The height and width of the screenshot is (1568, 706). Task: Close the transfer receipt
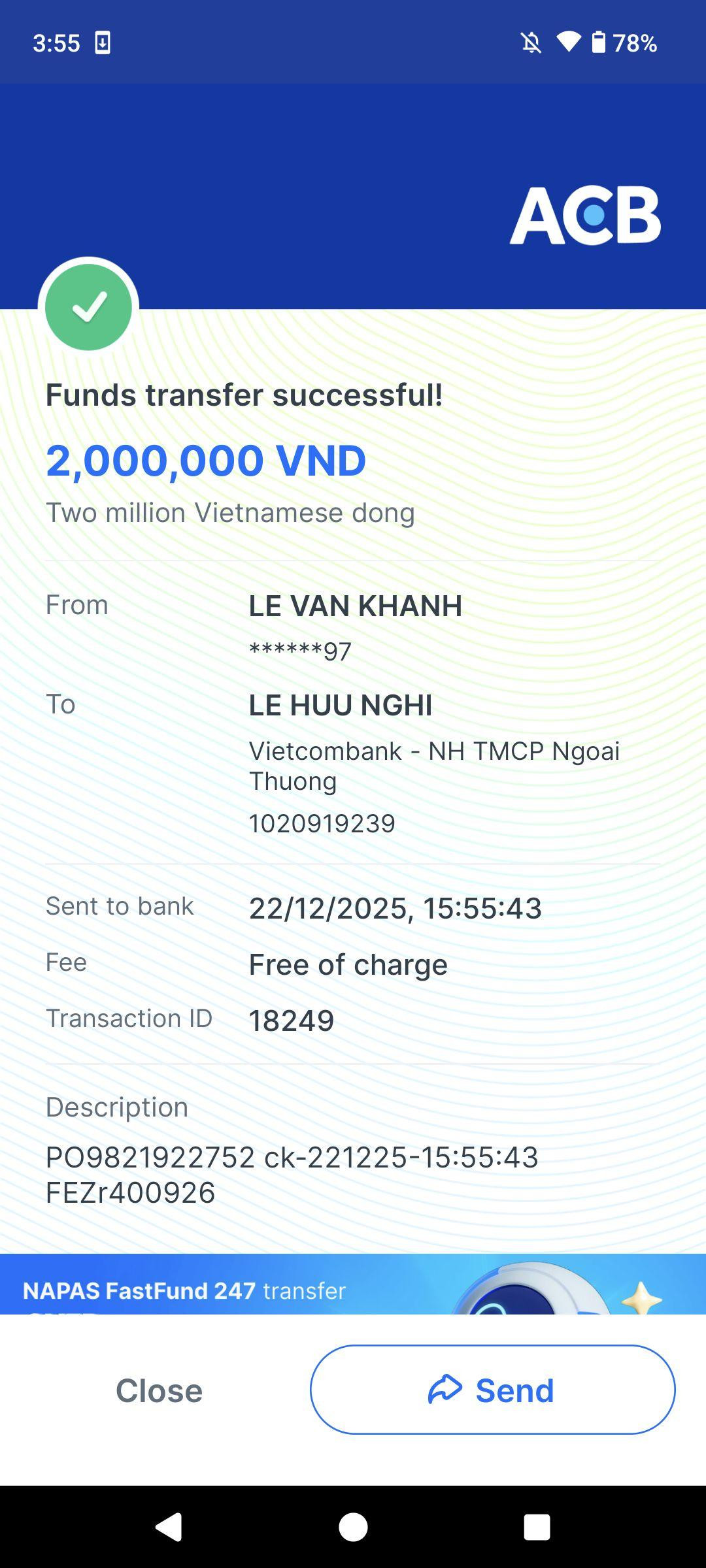click(x=159, y=1390)
